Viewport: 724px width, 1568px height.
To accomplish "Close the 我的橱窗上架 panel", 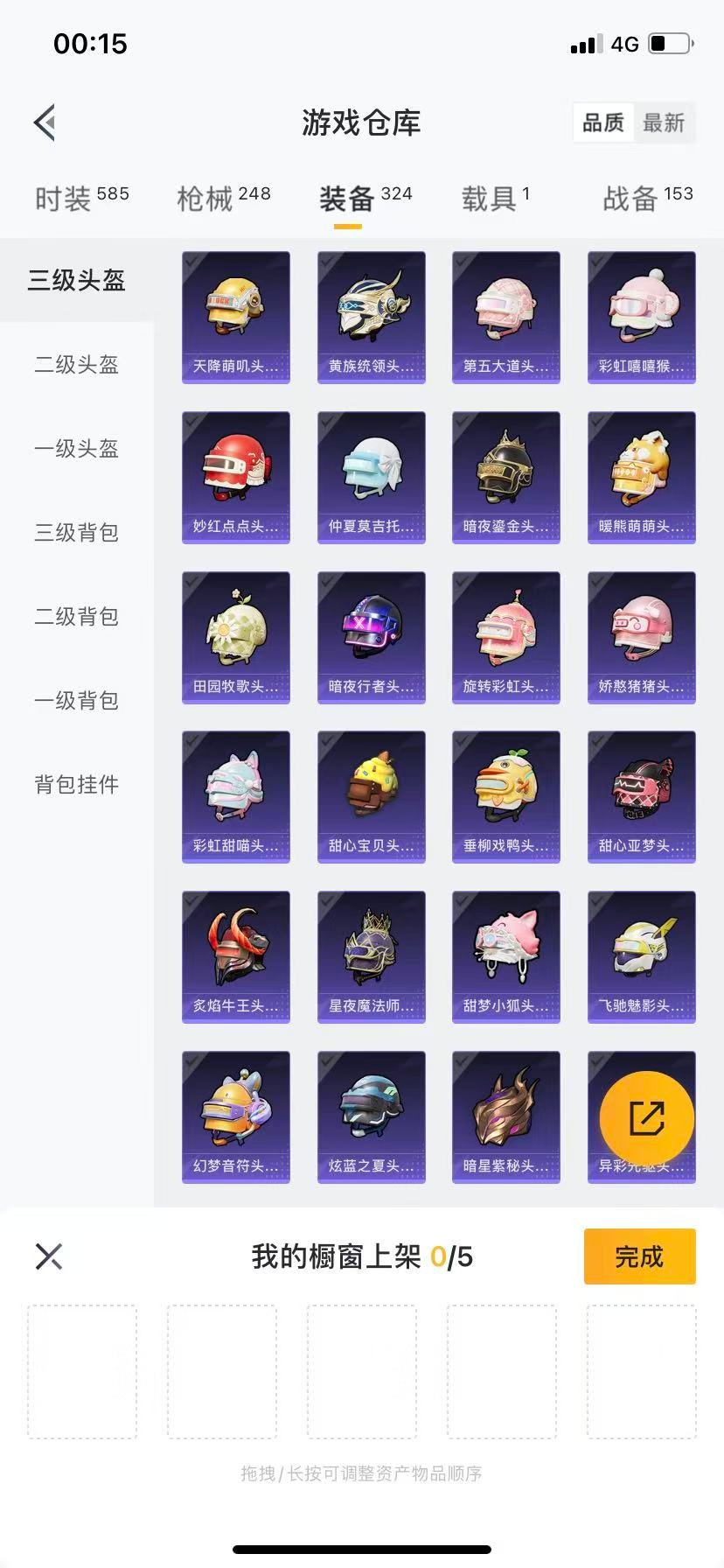I will [x=49, y=1256].
